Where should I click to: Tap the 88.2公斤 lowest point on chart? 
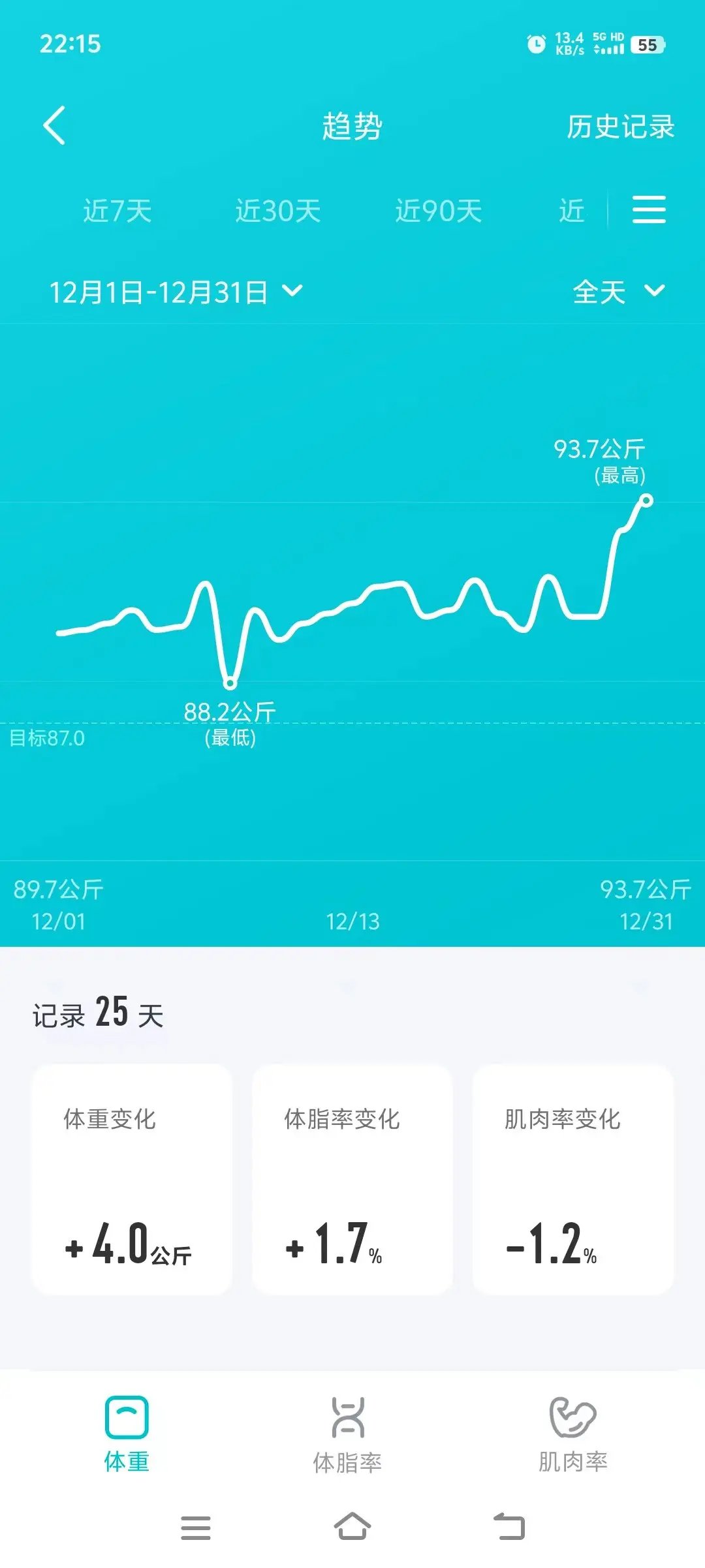[x=230, y=683]
